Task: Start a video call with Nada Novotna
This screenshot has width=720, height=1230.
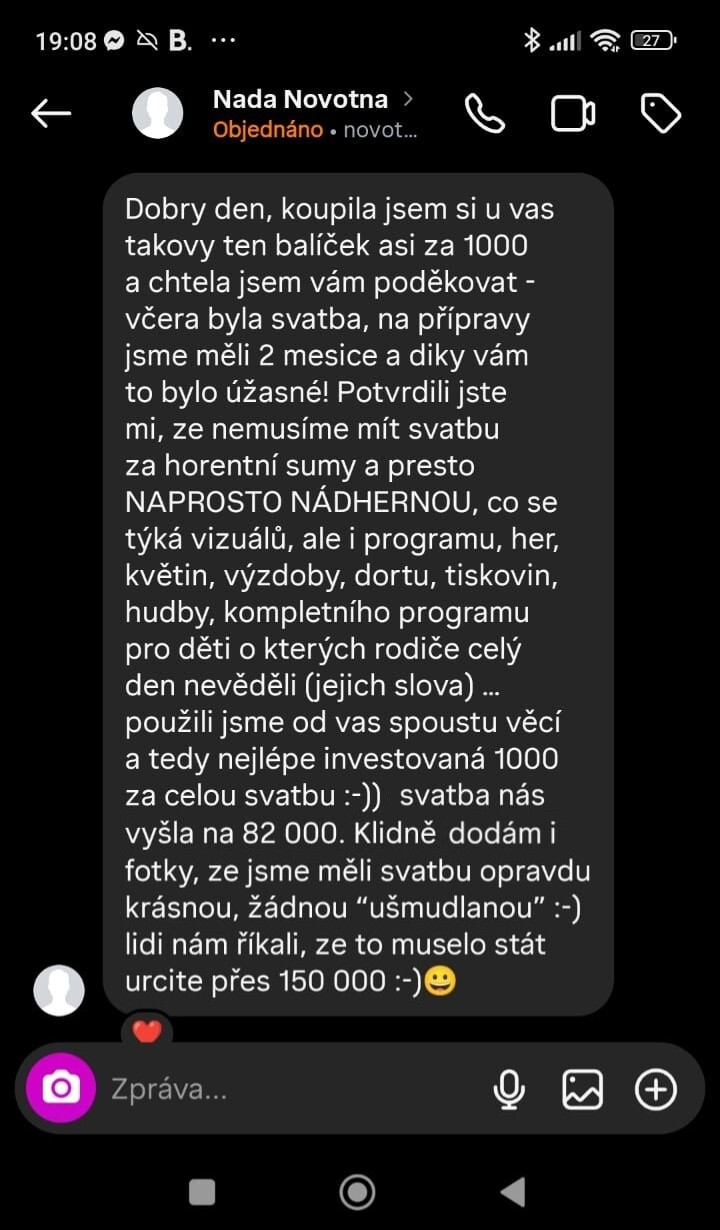Action: click(573, 114)
